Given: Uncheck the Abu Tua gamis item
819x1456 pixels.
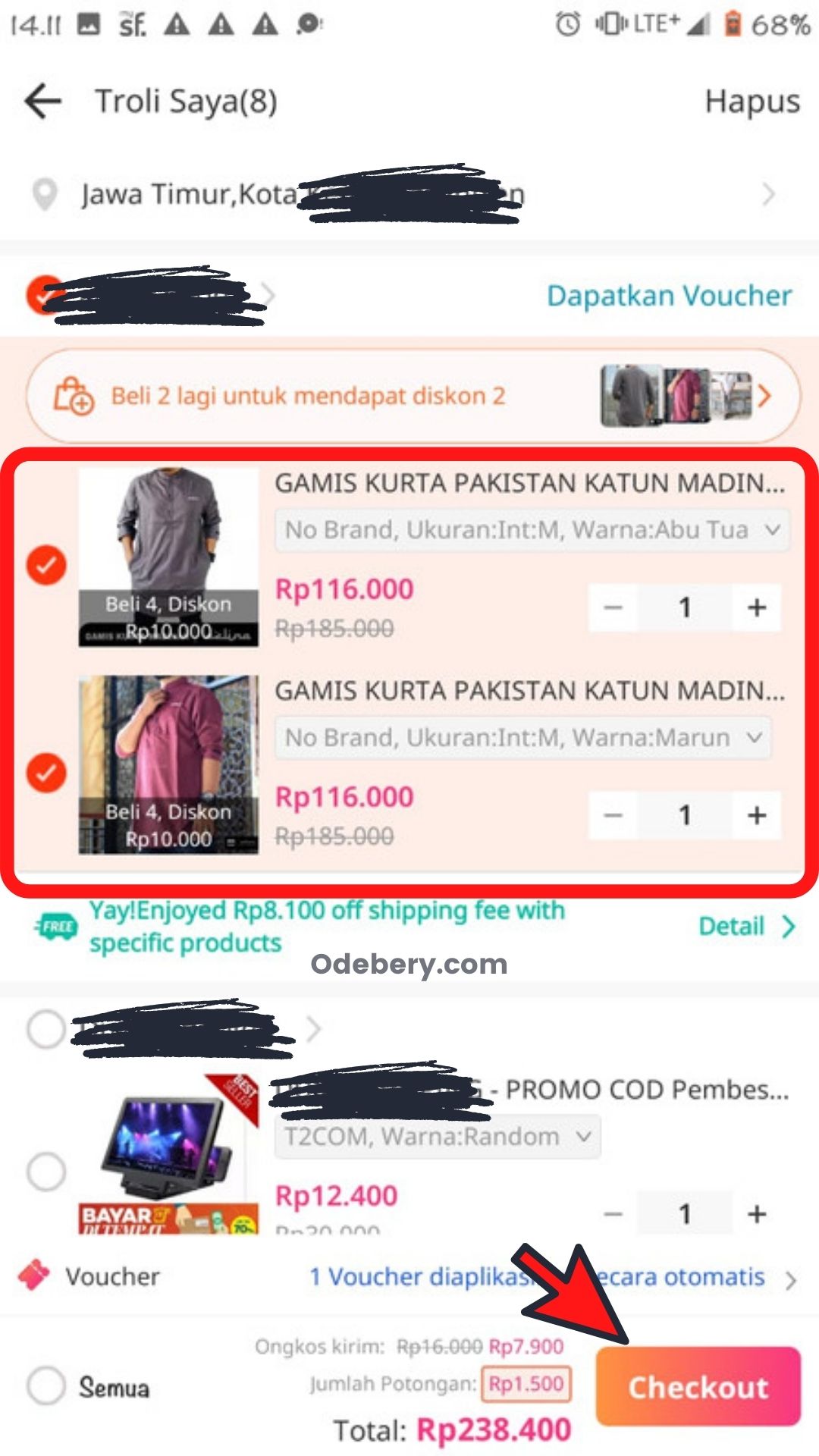Looking at the screenshot, I should click(x=47, y=563).
